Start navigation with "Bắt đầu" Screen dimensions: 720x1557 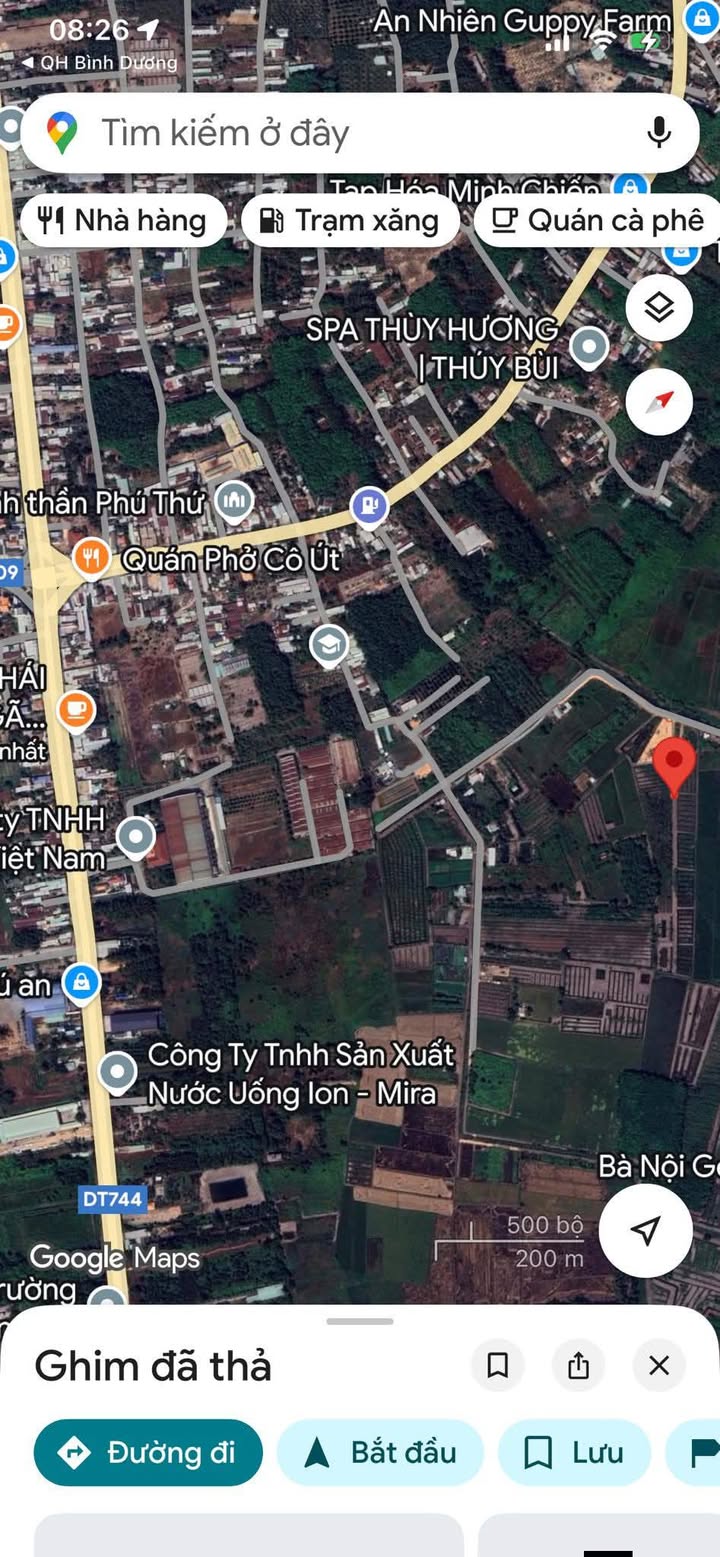380,1452
